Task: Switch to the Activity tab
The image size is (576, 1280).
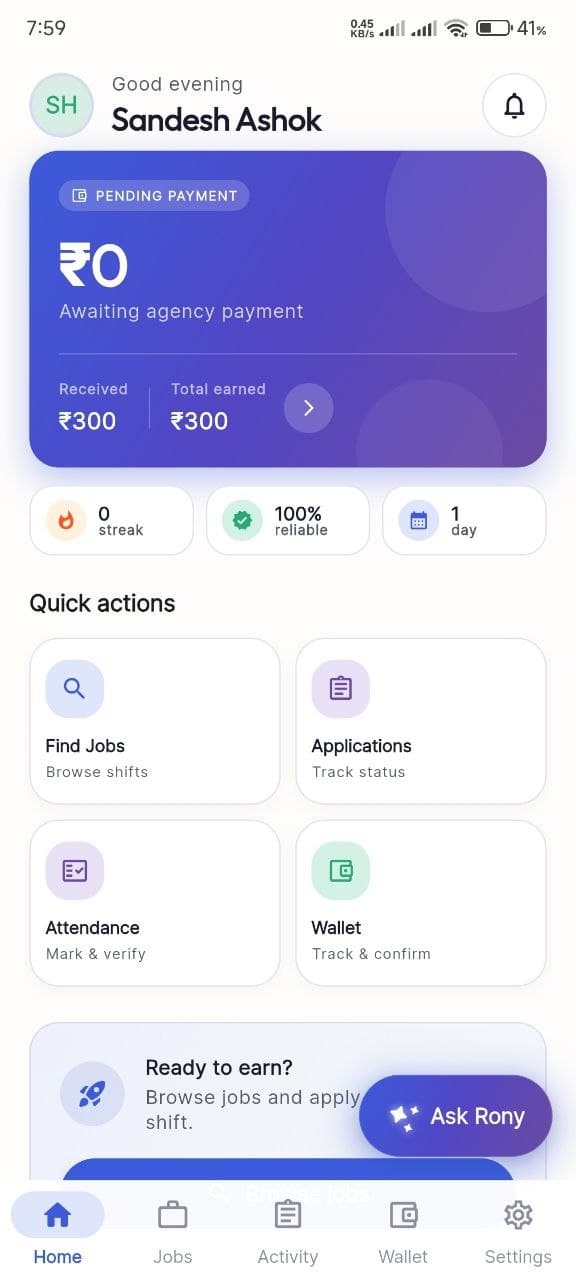Action: pos(288,1232)
